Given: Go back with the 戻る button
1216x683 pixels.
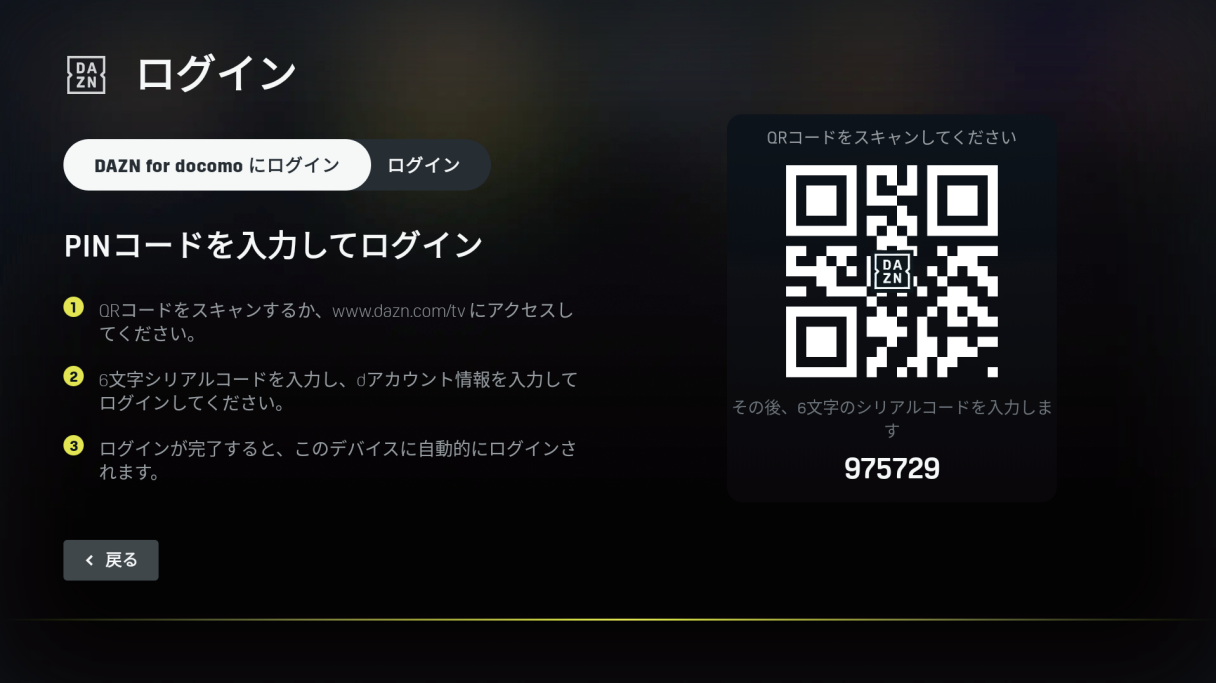Looking at the screenshot, I should click(111, 560).
